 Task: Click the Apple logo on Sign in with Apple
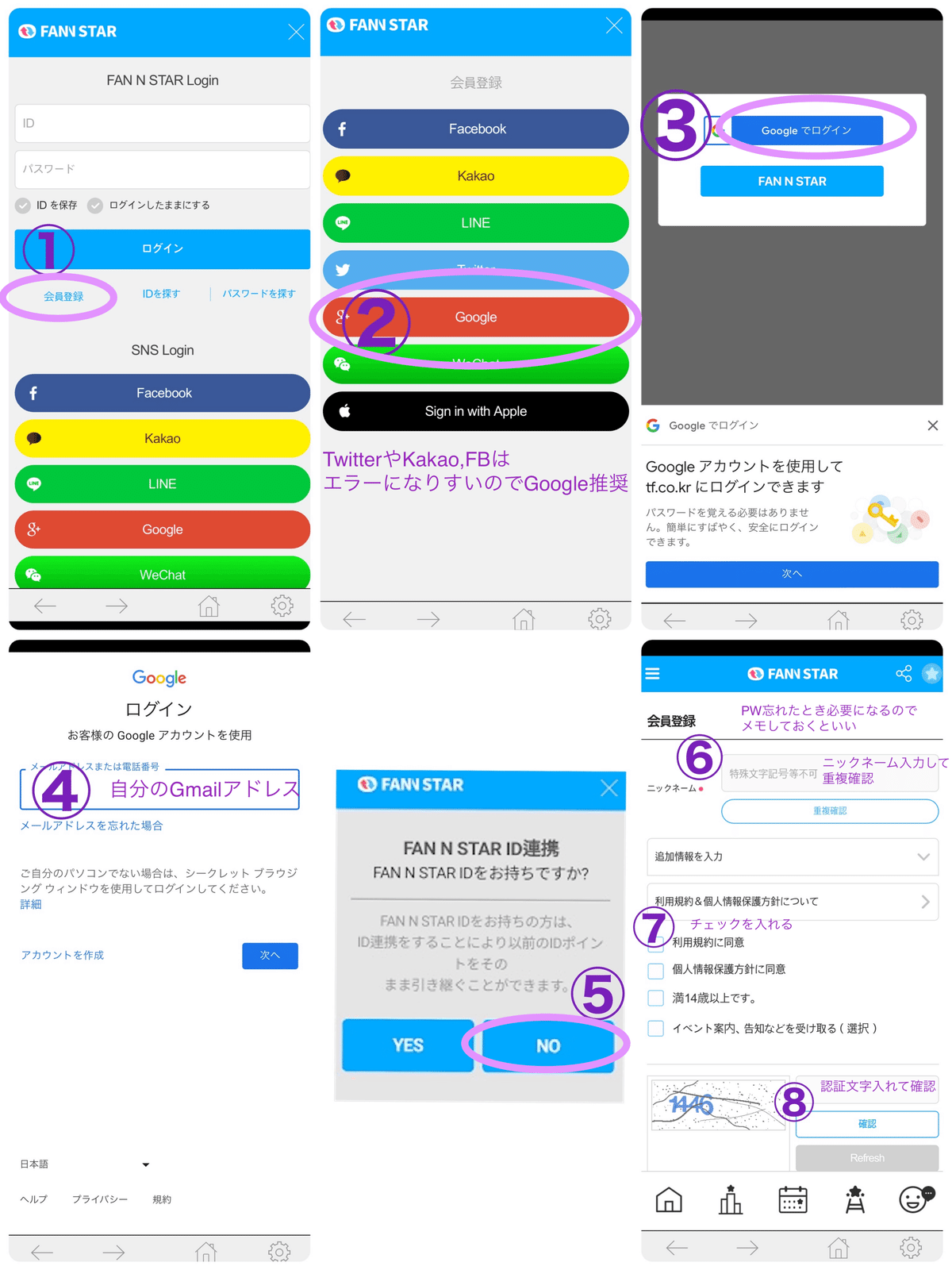click(x=344, y=411)
